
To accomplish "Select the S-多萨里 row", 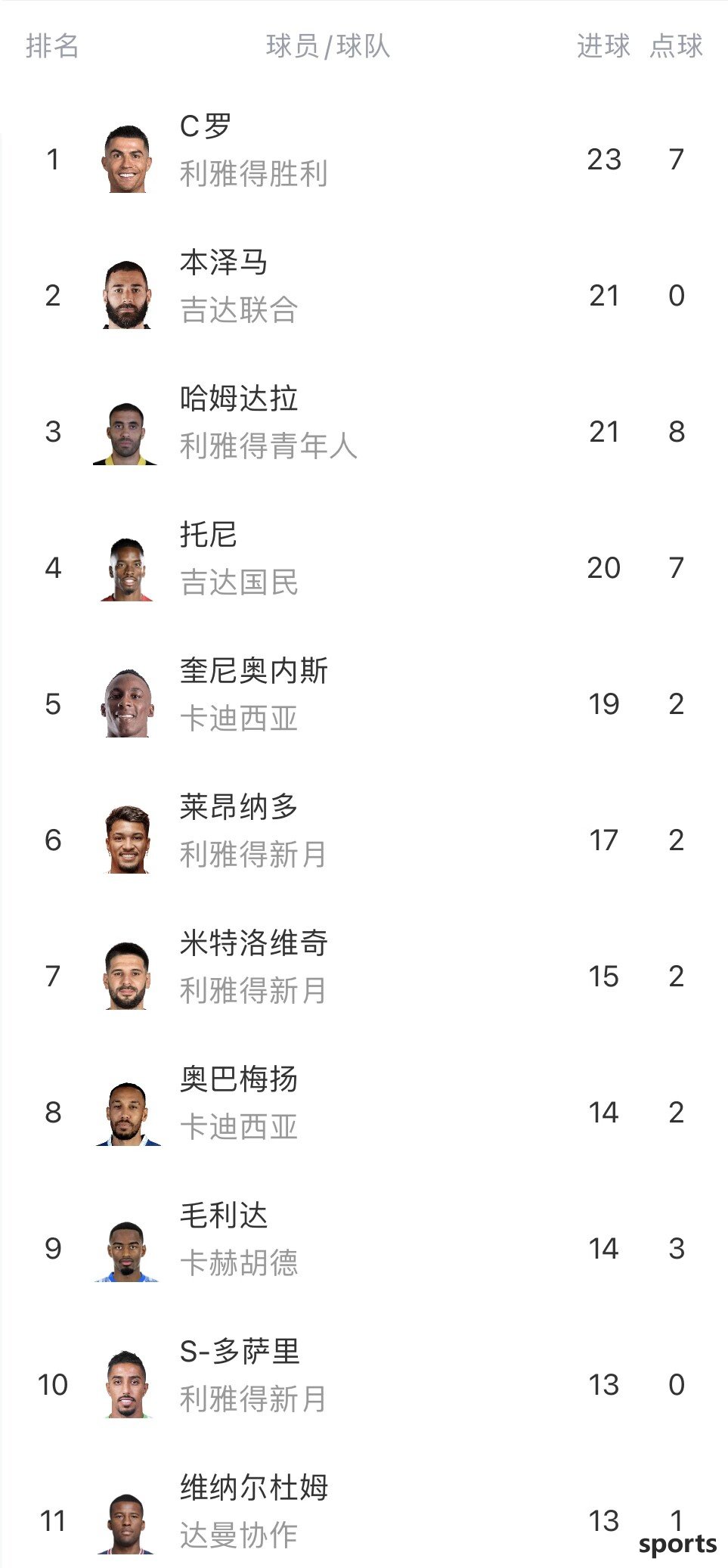I will (x=364, y=1384).
